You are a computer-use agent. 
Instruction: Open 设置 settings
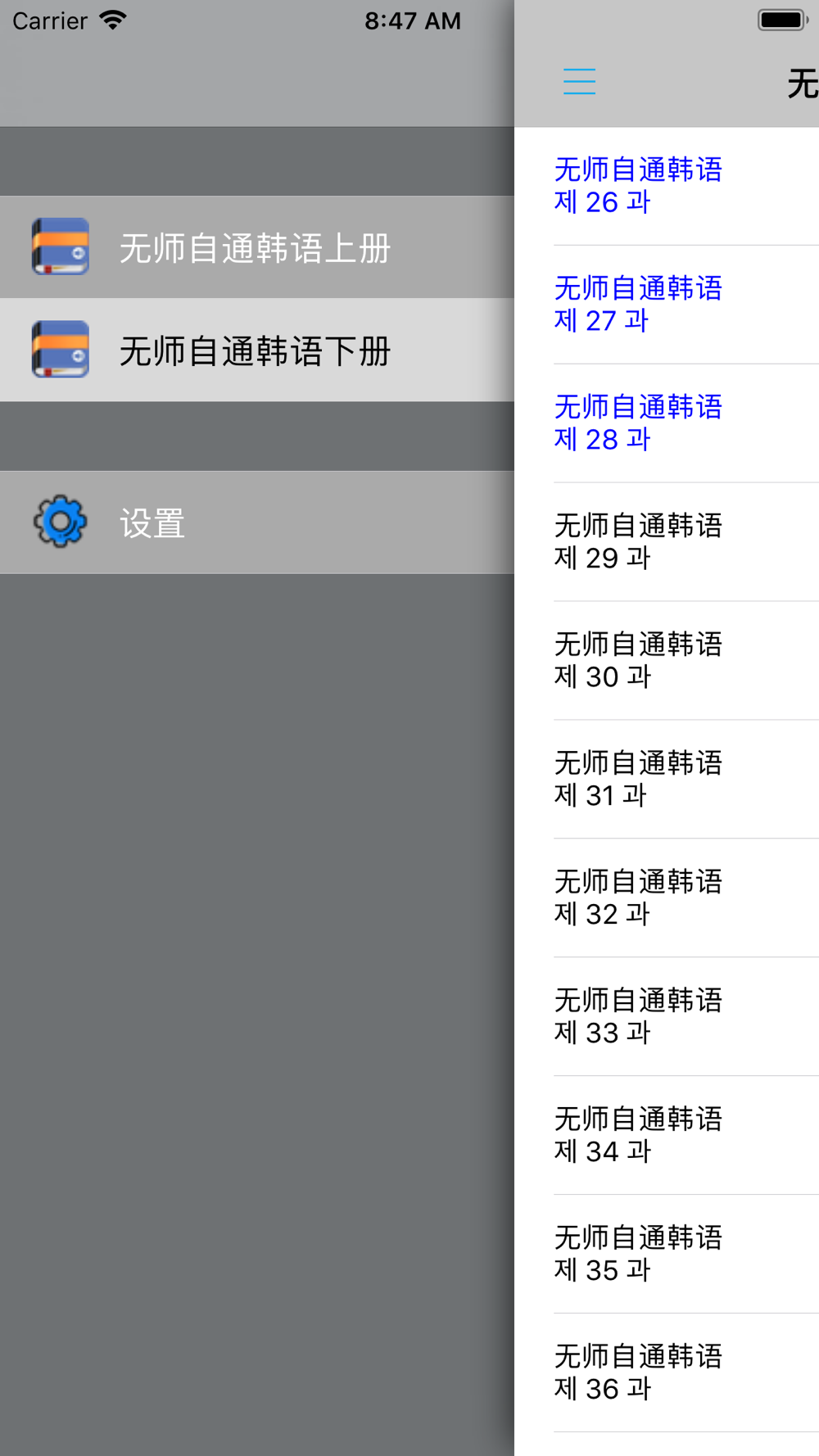(257, 522)
